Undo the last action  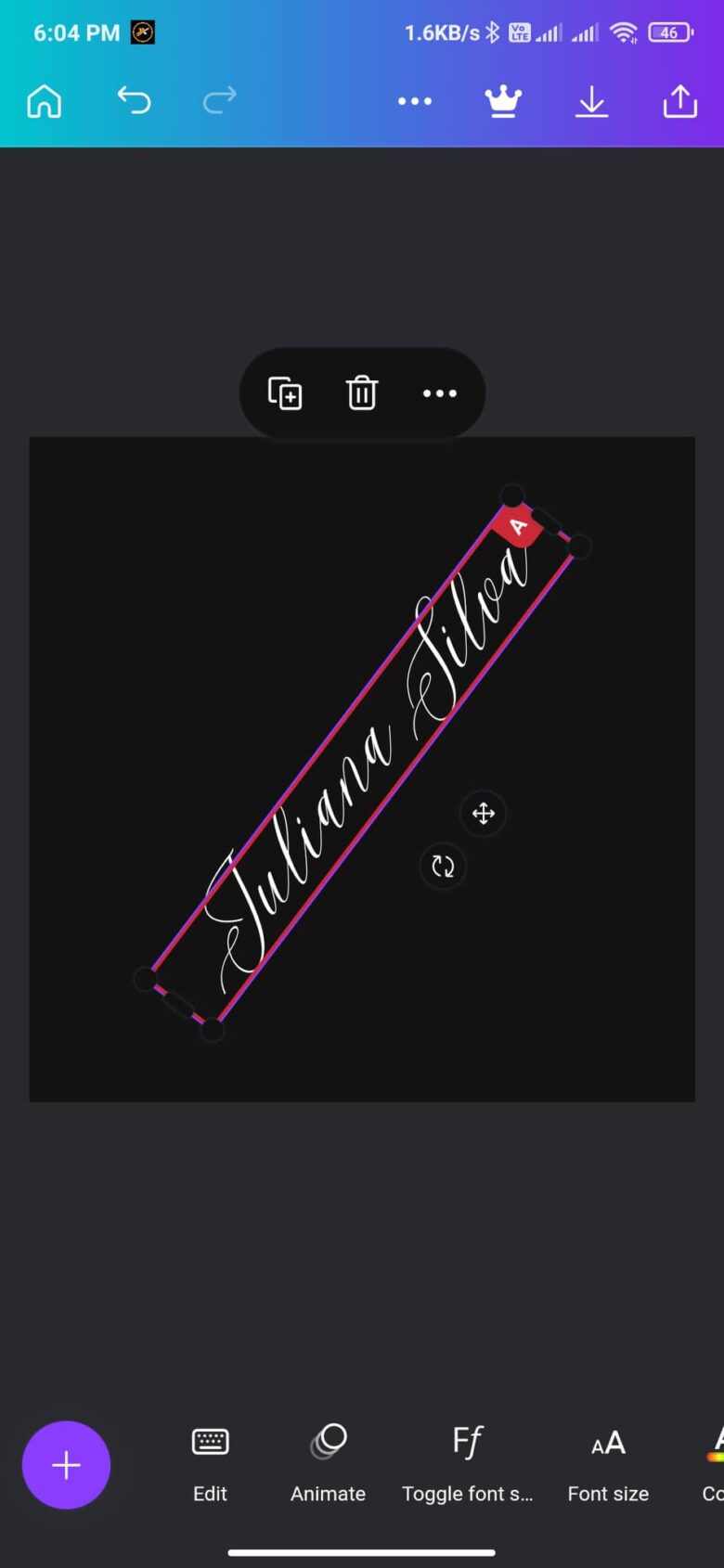(x=134, y=100)
